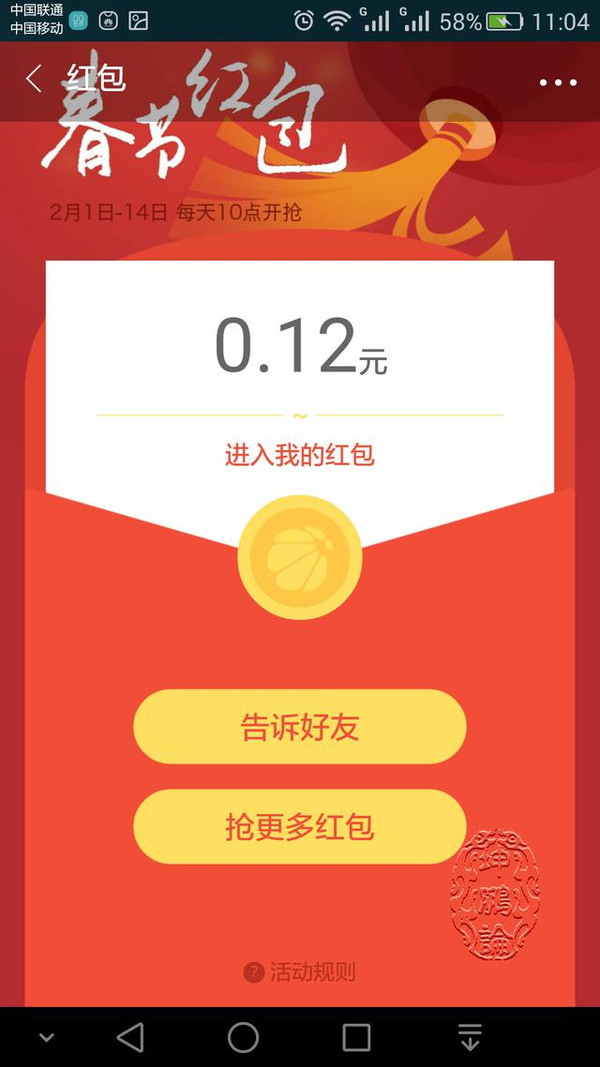600x1067 pixels.
Task: Tap the system home button
Action: point(243,1037)
